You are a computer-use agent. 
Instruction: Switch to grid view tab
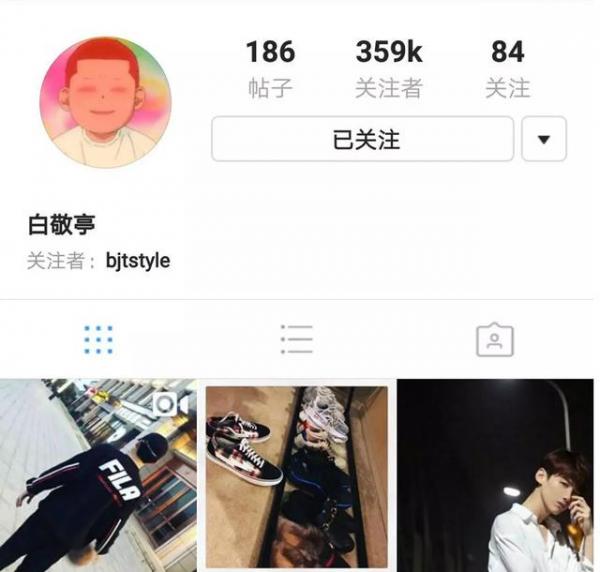pyautogui.click(x=99, y=340)
